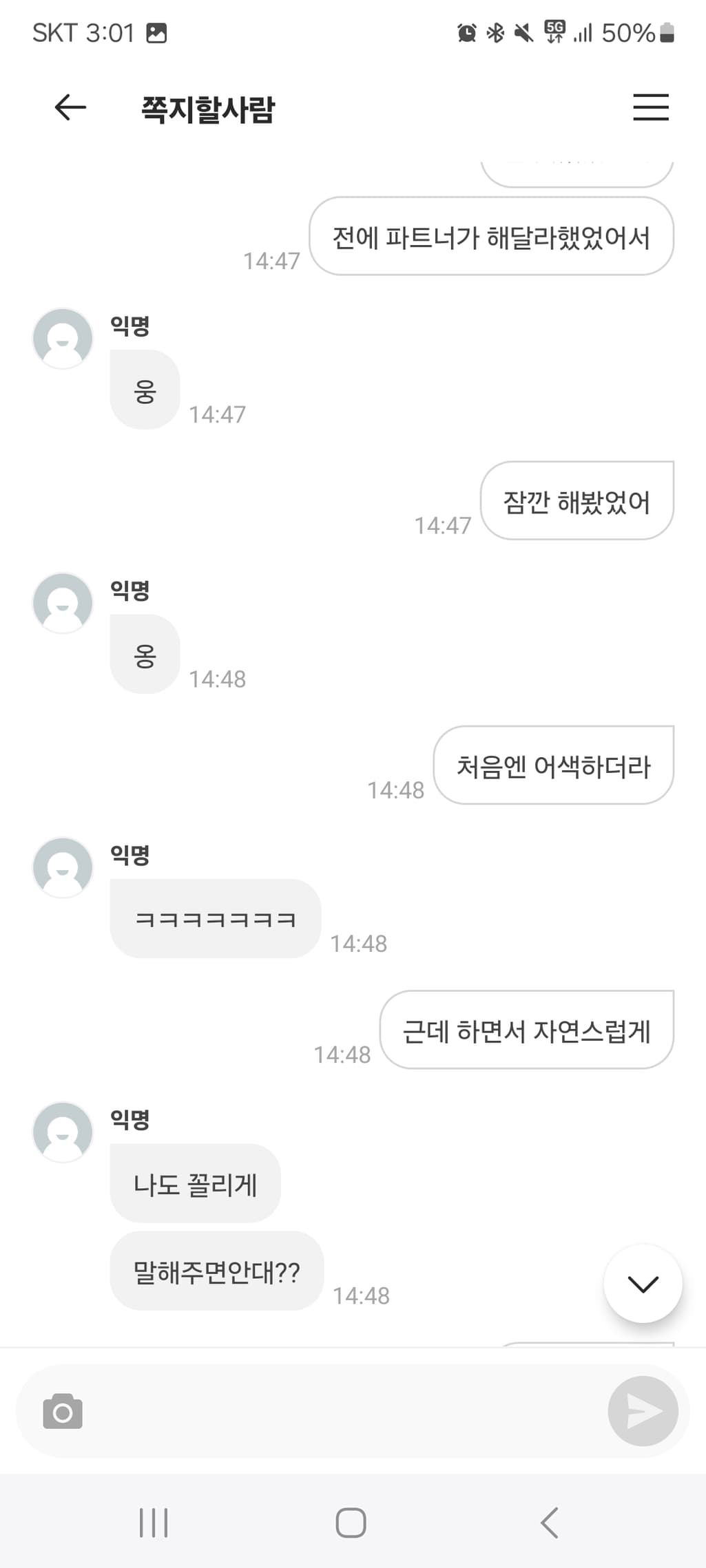Jump to latest messages with down arrow
This screenshot has width=706, height=1568.
click(643, 1284)
